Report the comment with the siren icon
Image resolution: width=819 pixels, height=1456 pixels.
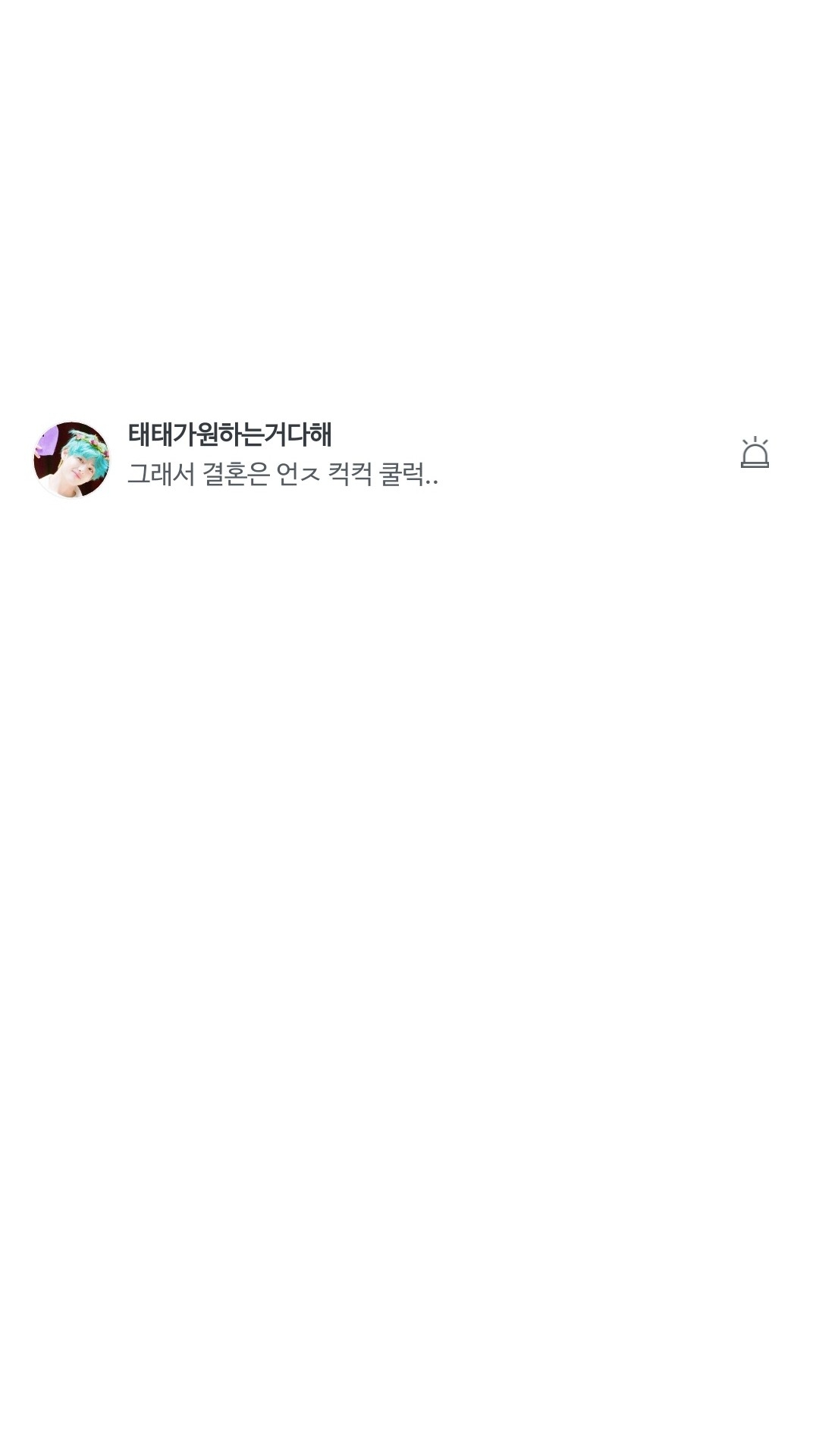pos(755,453)
